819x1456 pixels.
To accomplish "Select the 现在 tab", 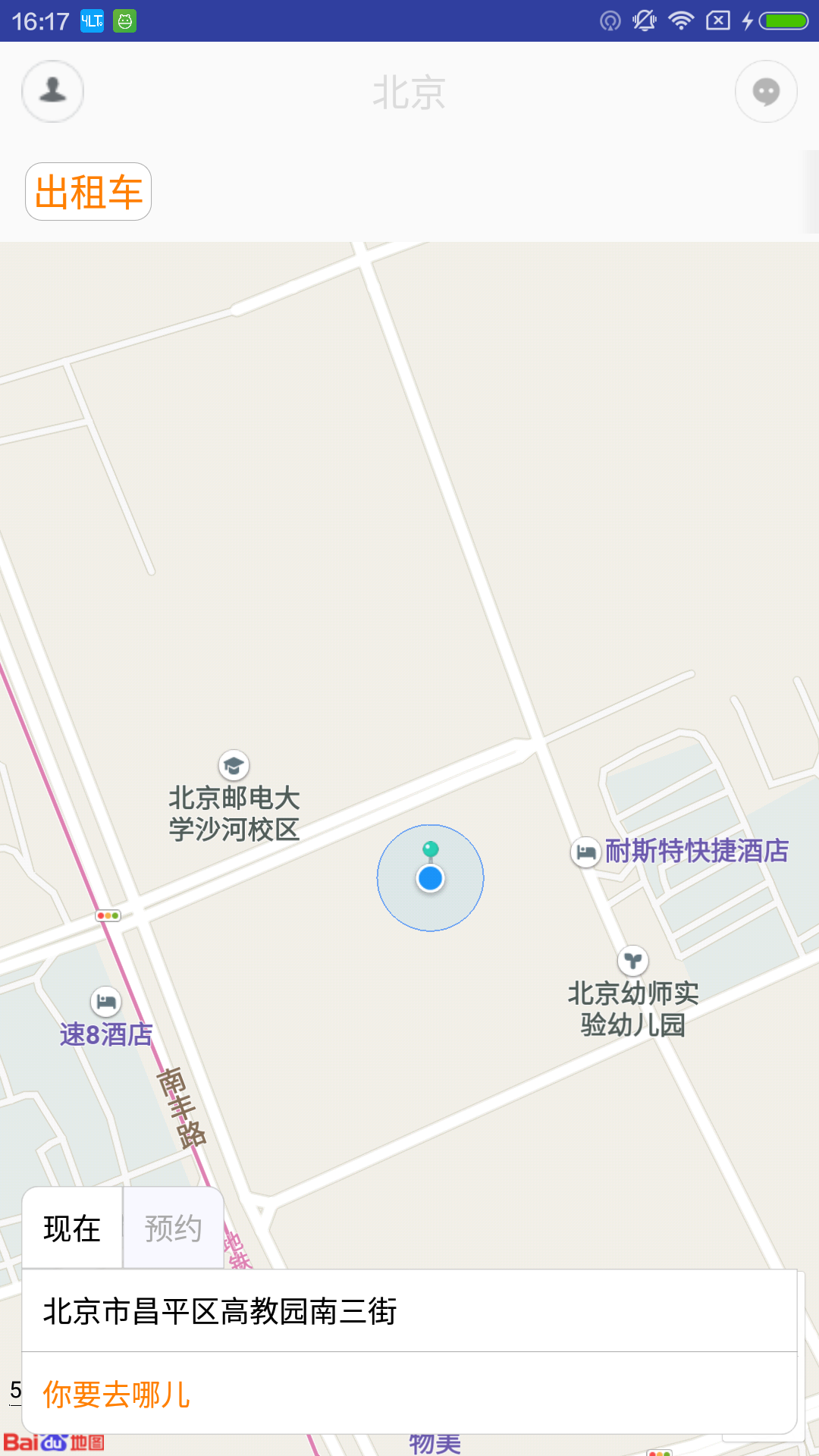I will pos(72,1227).
